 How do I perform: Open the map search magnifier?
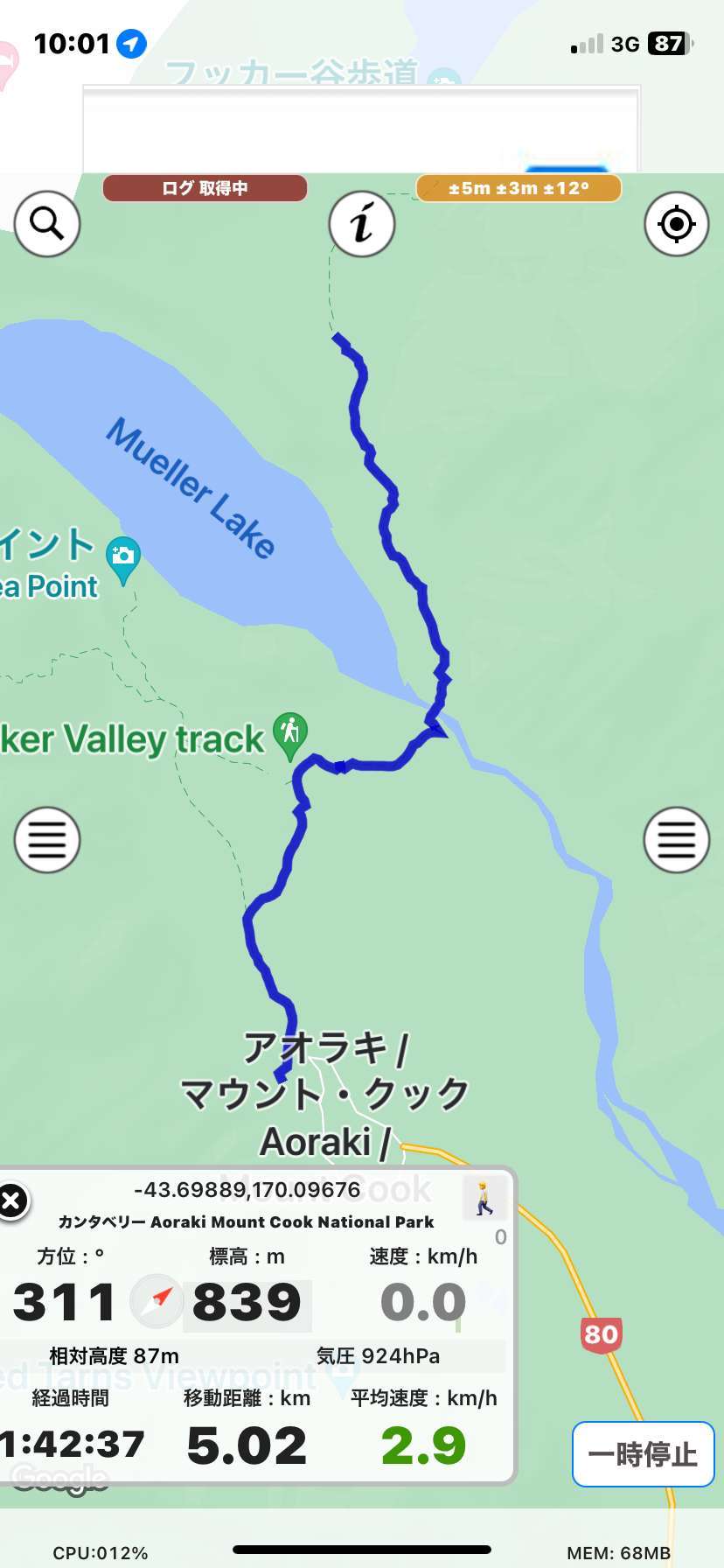tap(47, 224)
